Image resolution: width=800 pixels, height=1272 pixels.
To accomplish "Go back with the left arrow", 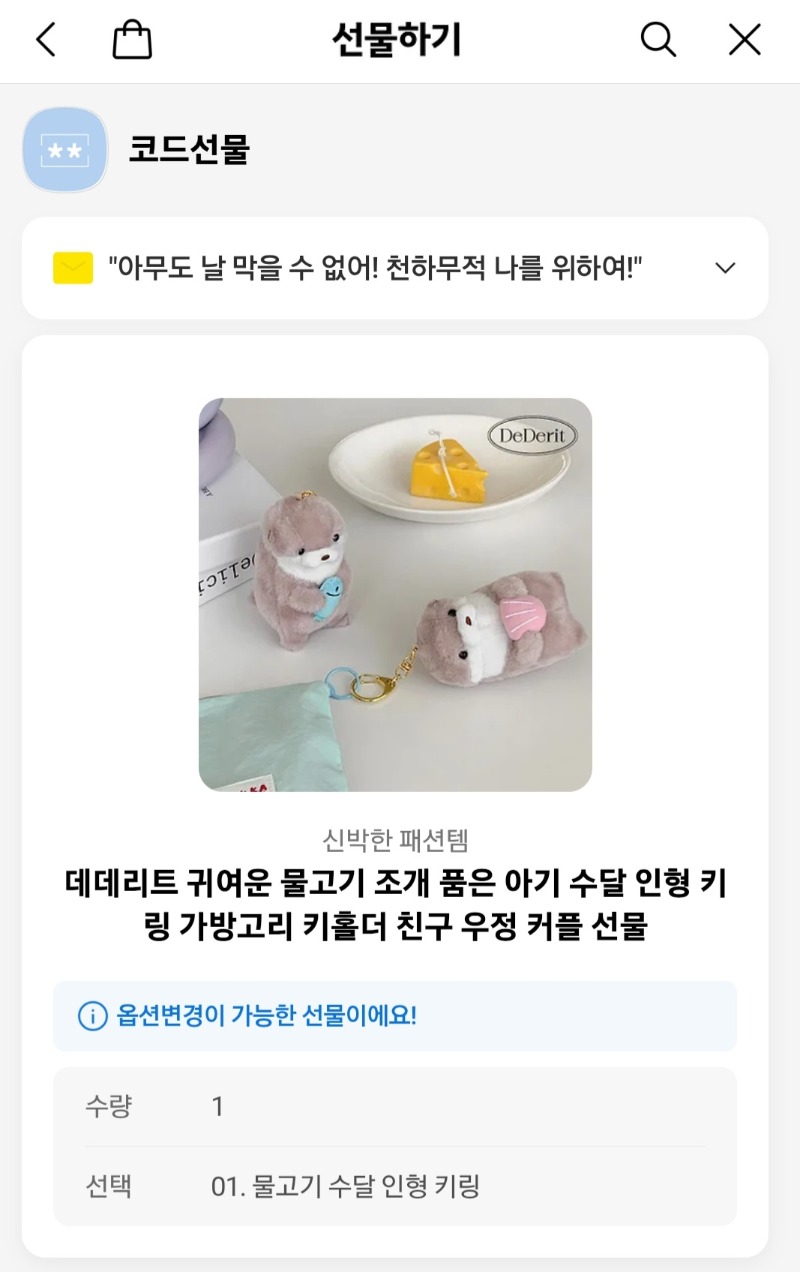I will click(46, 40).
